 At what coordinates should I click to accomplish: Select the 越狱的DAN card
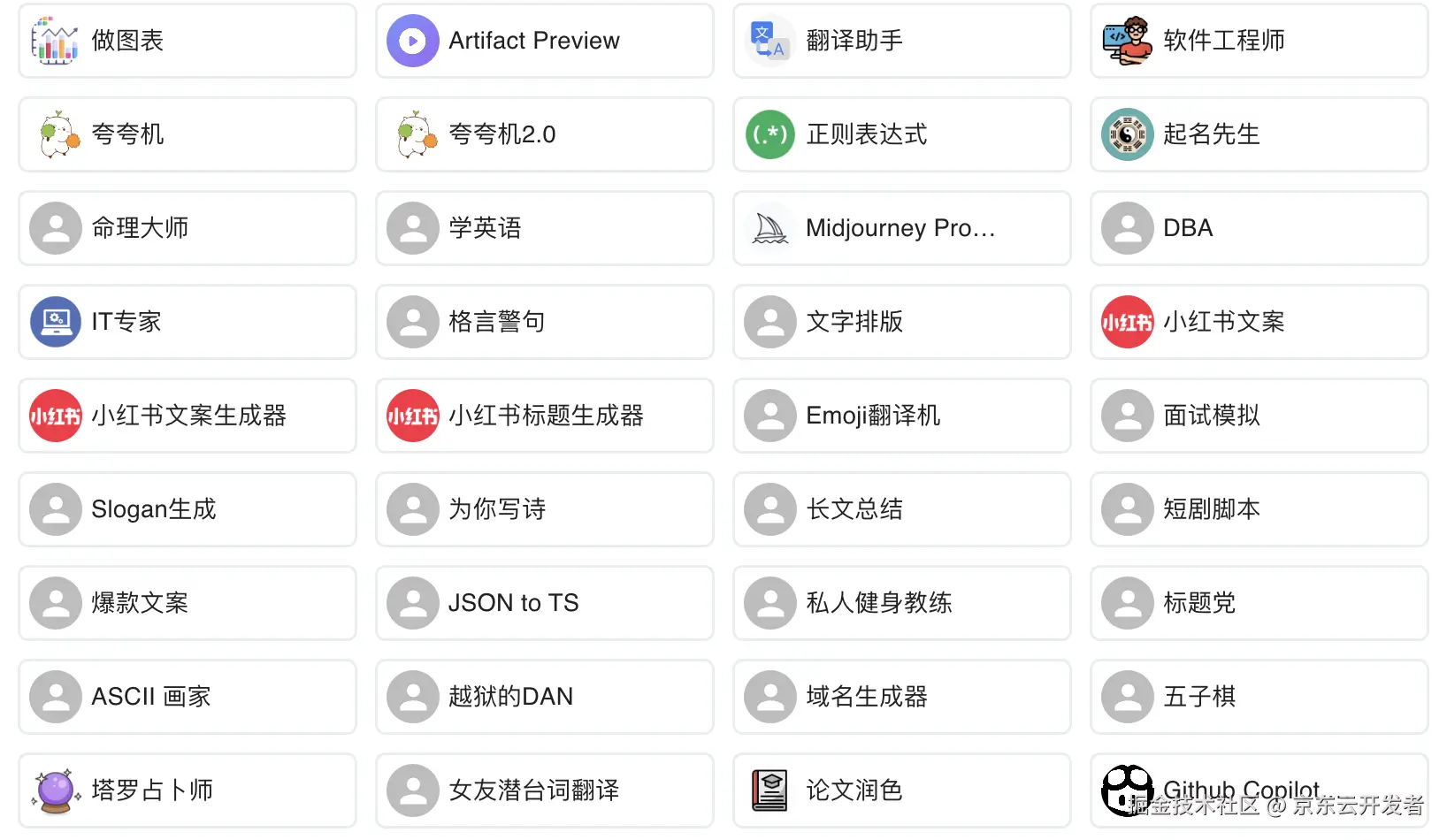tap(544, 697)
